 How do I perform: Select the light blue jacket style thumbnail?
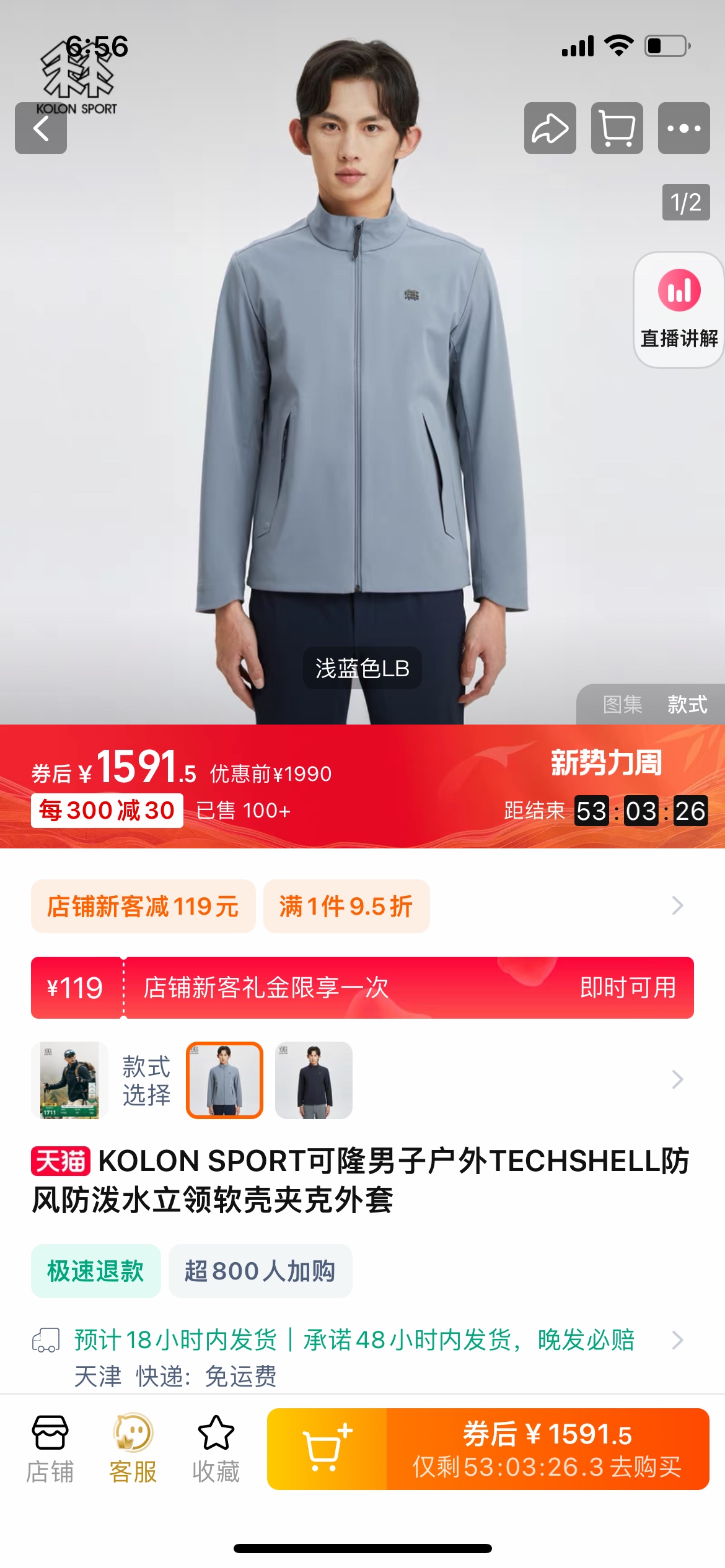(x=224, y=1080)
